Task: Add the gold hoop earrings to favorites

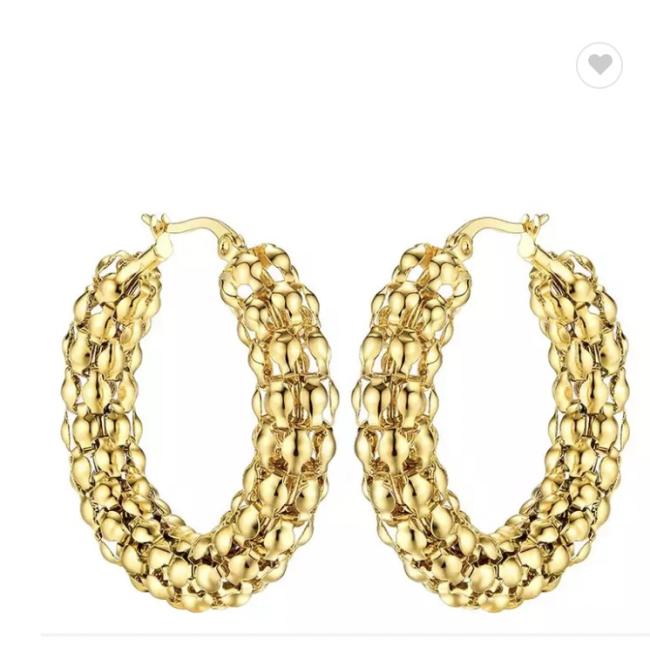Action: coord(599,65)
